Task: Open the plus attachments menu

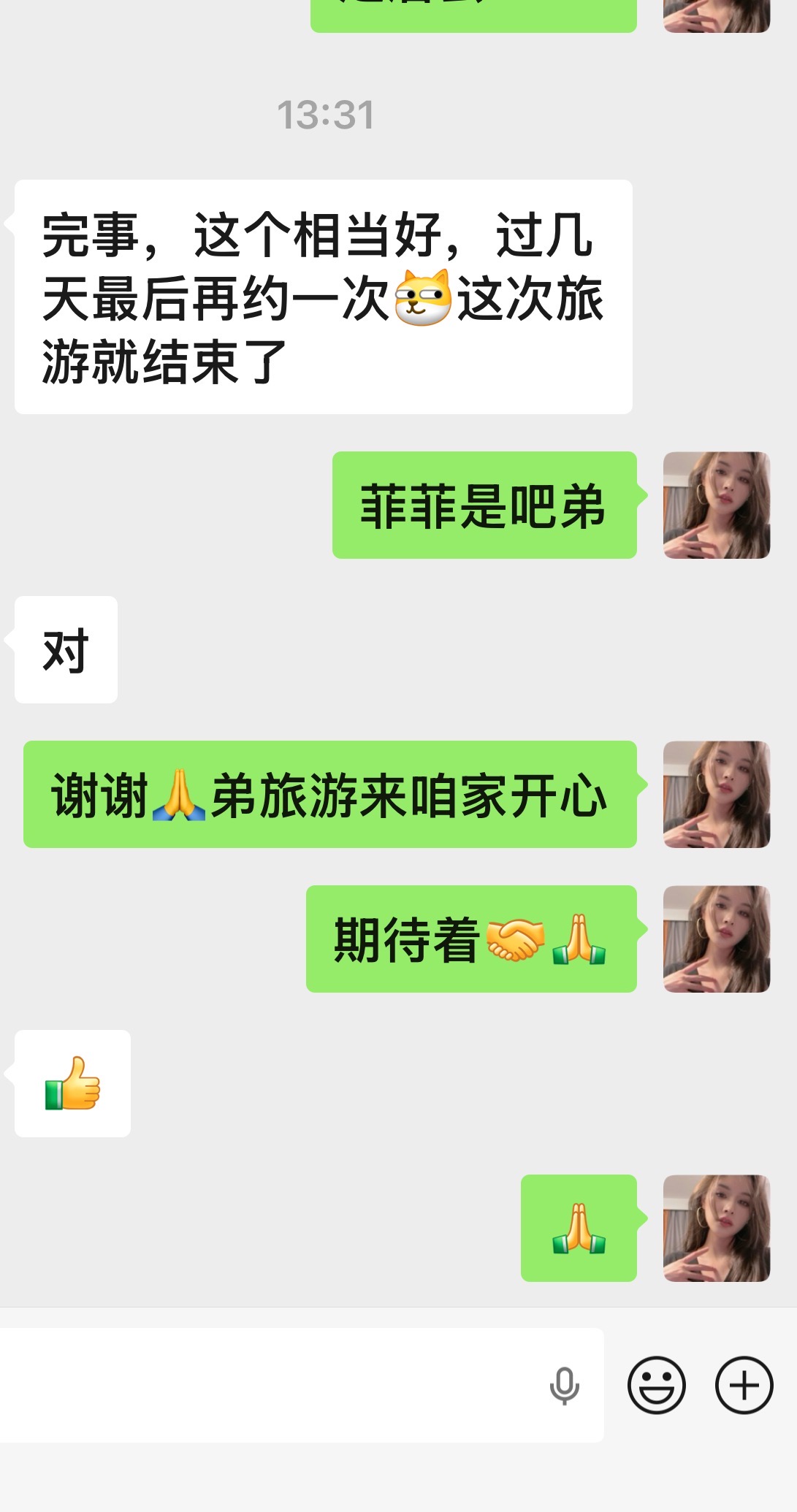Action: click(x=744, y=1385)
